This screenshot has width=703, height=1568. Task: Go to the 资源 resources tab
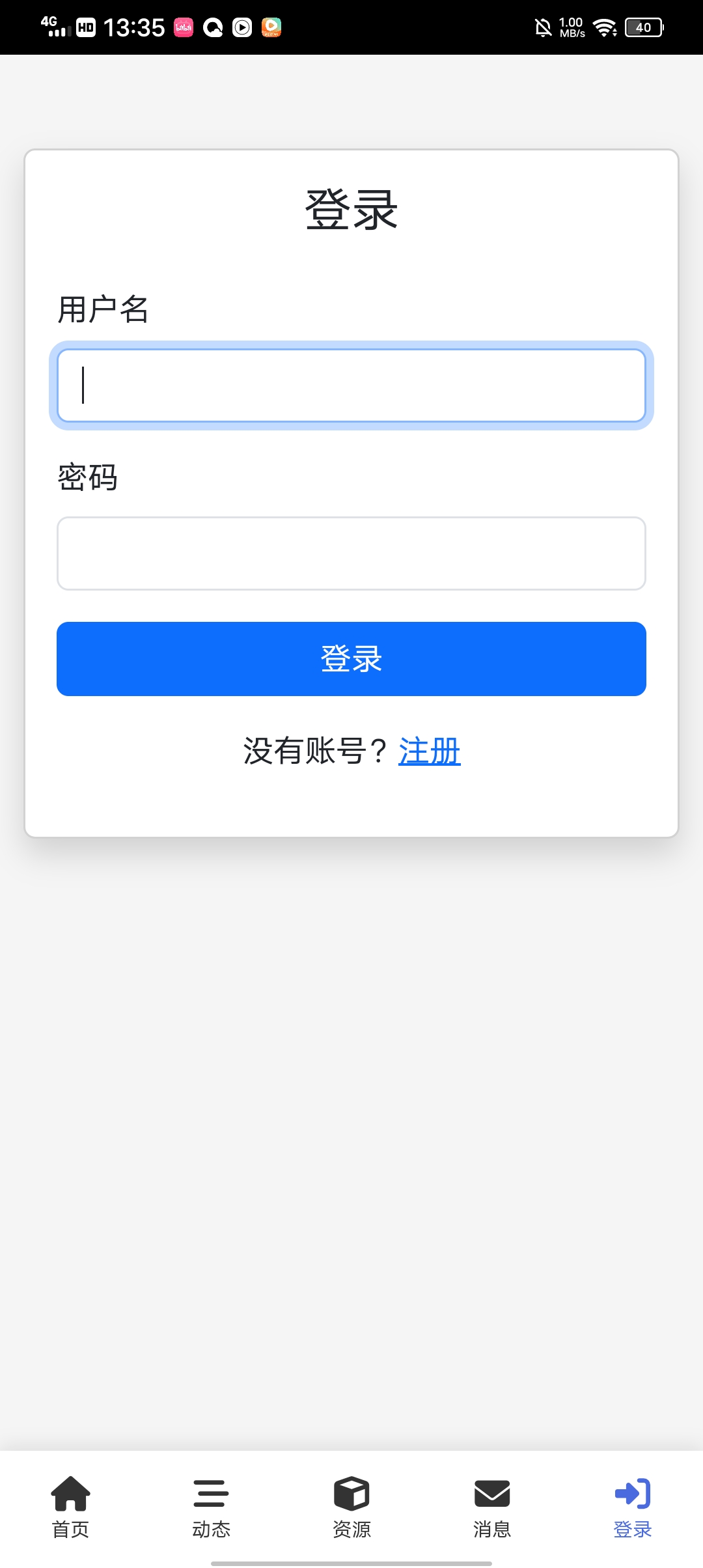351,1507
